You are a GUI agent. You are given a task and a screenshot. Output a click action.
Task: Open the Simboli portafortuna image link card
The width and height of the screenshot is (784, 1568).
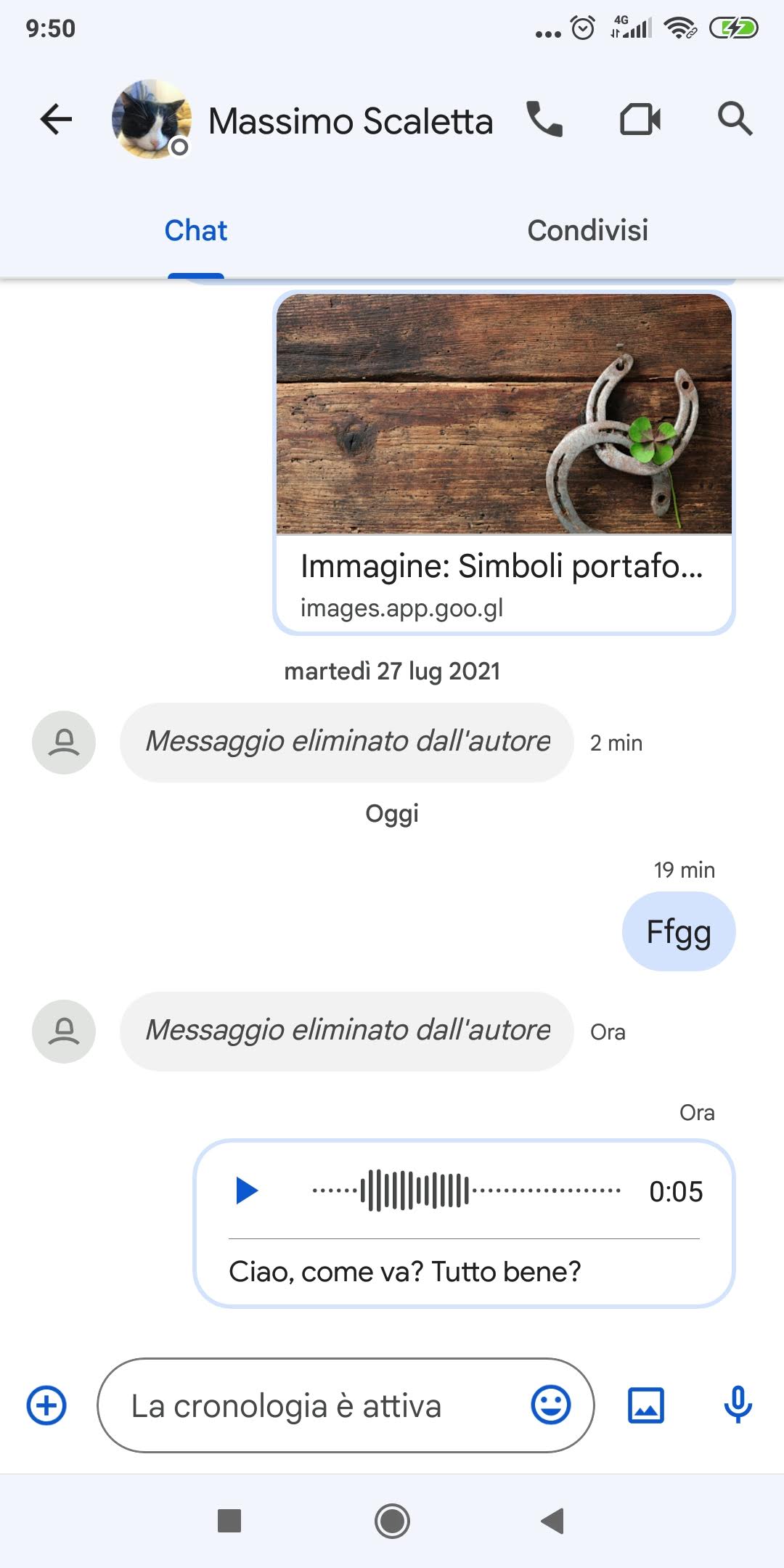[x=504, y=462]
